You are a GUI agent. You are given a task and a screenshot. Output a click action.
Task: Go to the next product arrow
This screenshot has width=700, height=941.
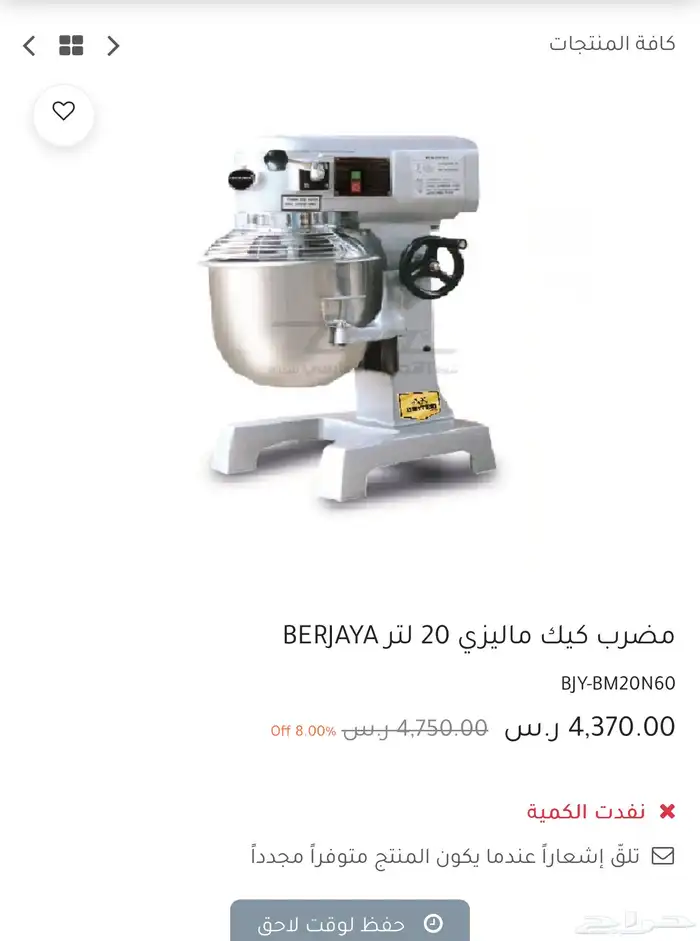tap(29, 45)
